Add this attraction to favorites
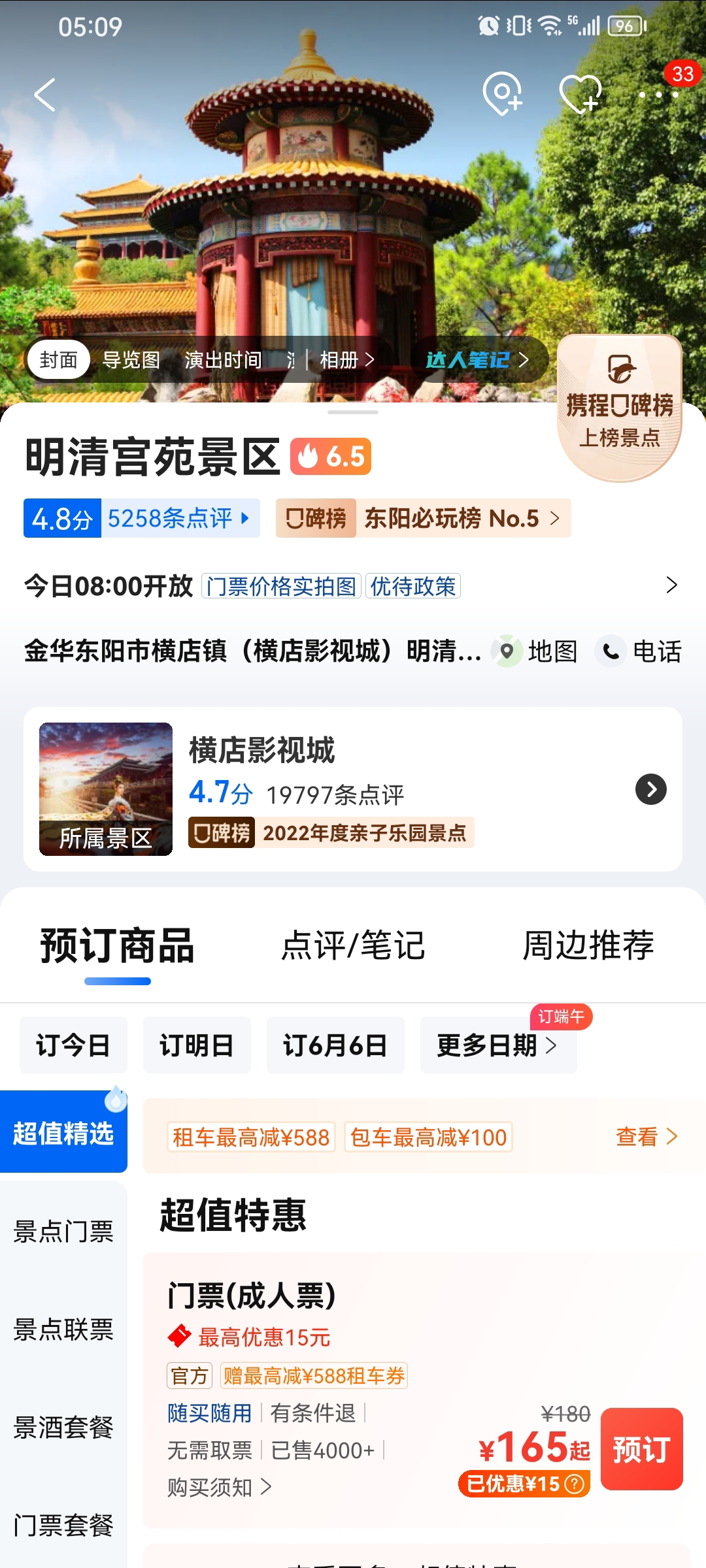The image size is (706, 1568). coord(580,95)
